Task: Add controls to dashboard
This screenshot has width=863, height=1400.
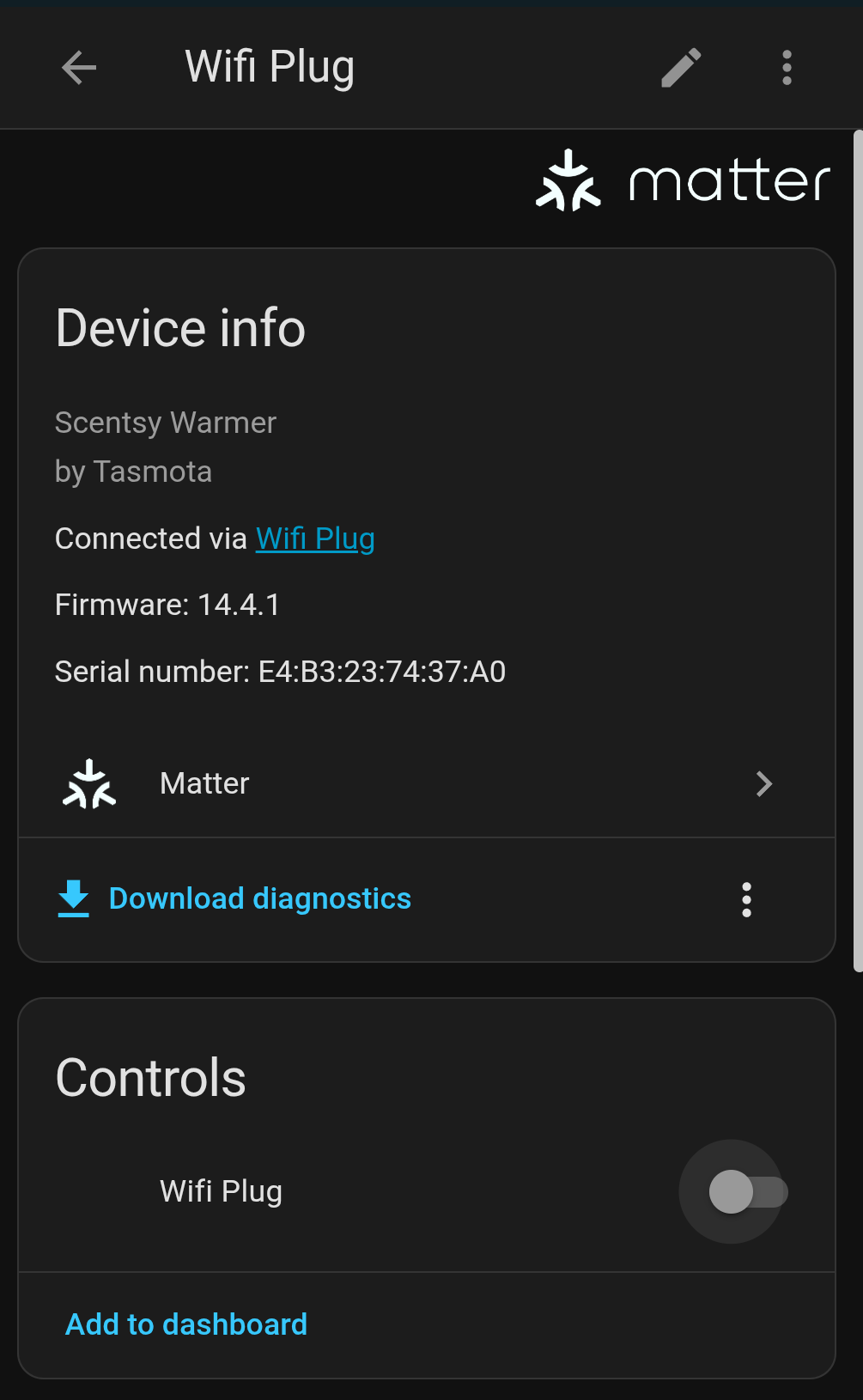Action: [x=186, y=1324]
